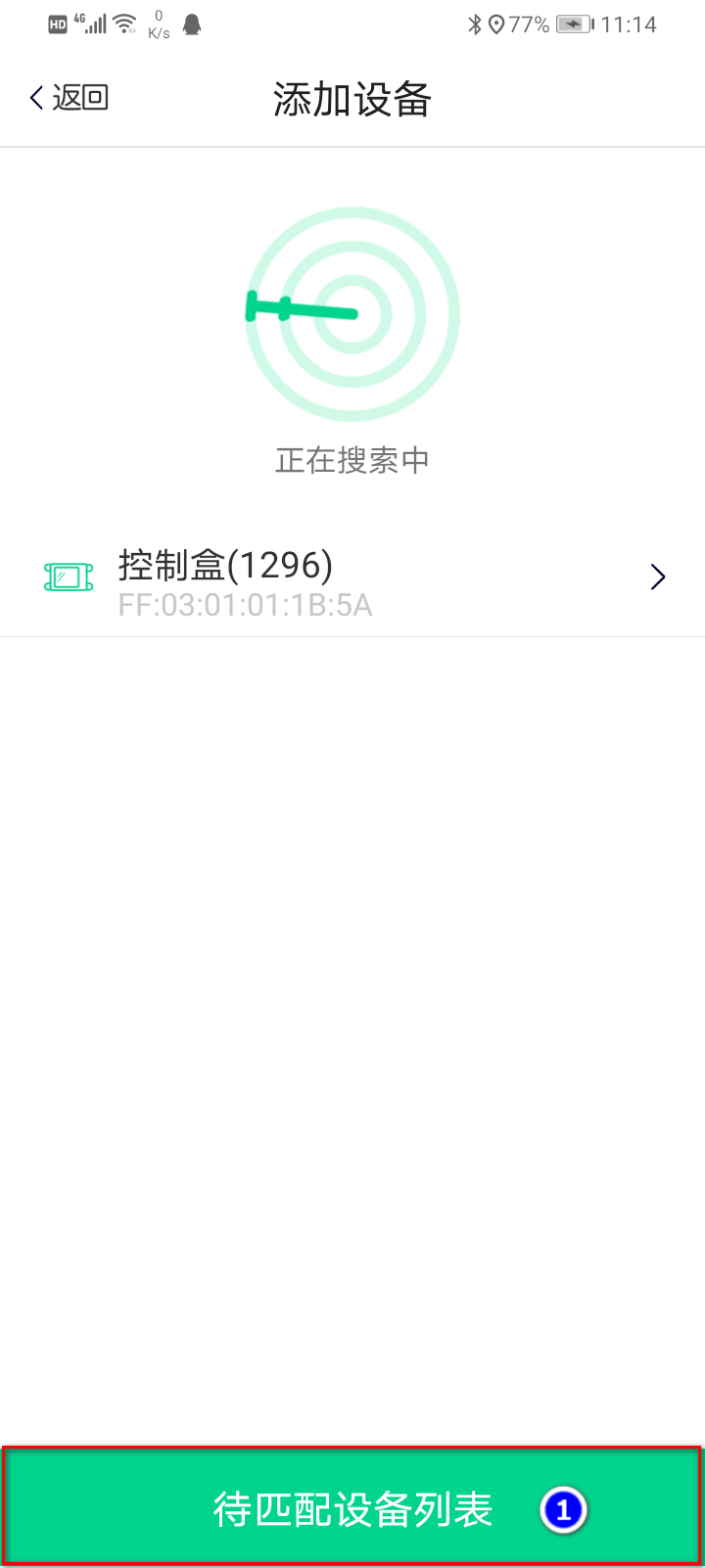Open the 待匹配设备列表 button

pos(352,1508)
